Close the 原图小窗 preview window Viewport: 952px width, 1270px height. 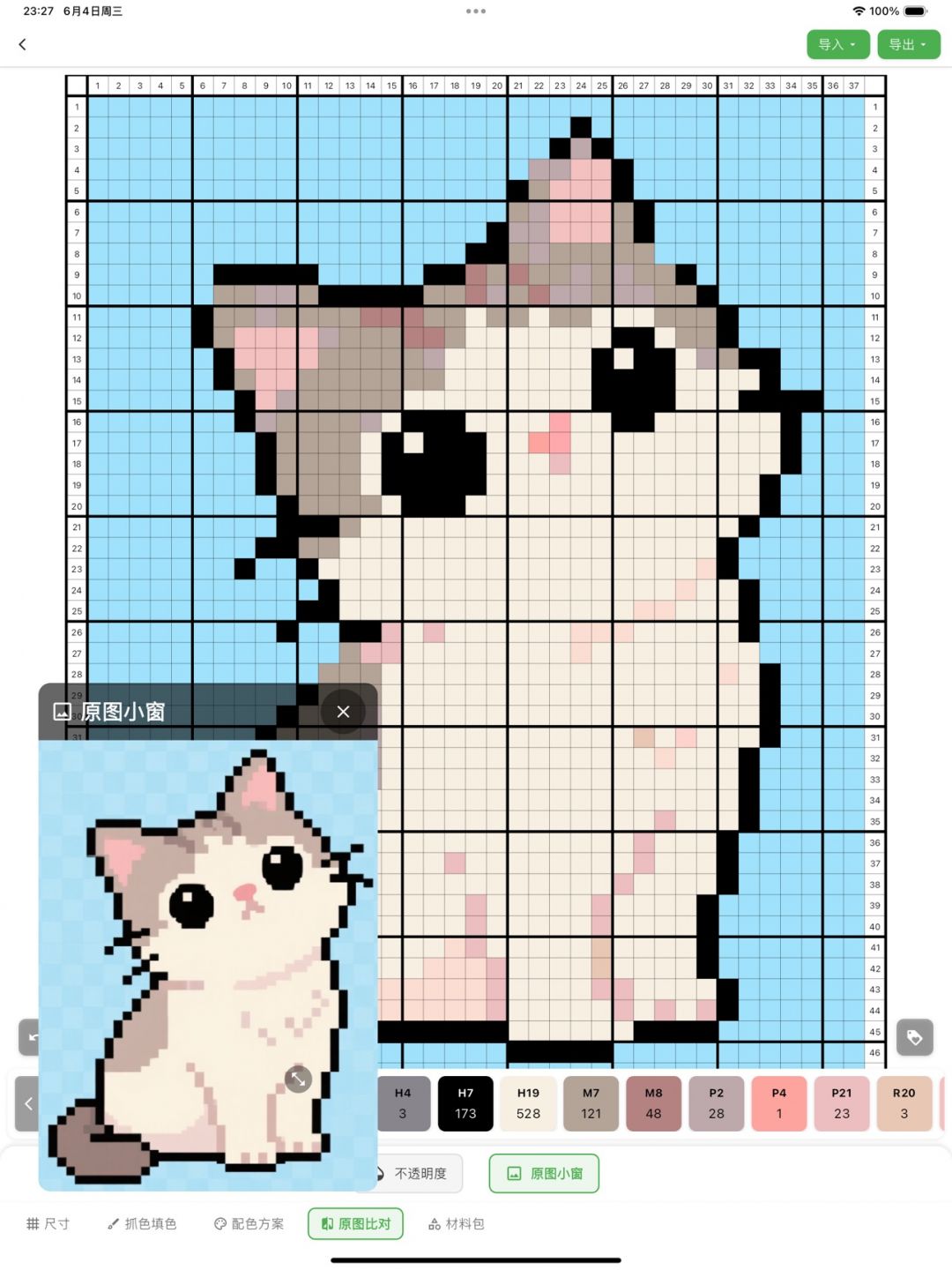(x=343, y=712)
